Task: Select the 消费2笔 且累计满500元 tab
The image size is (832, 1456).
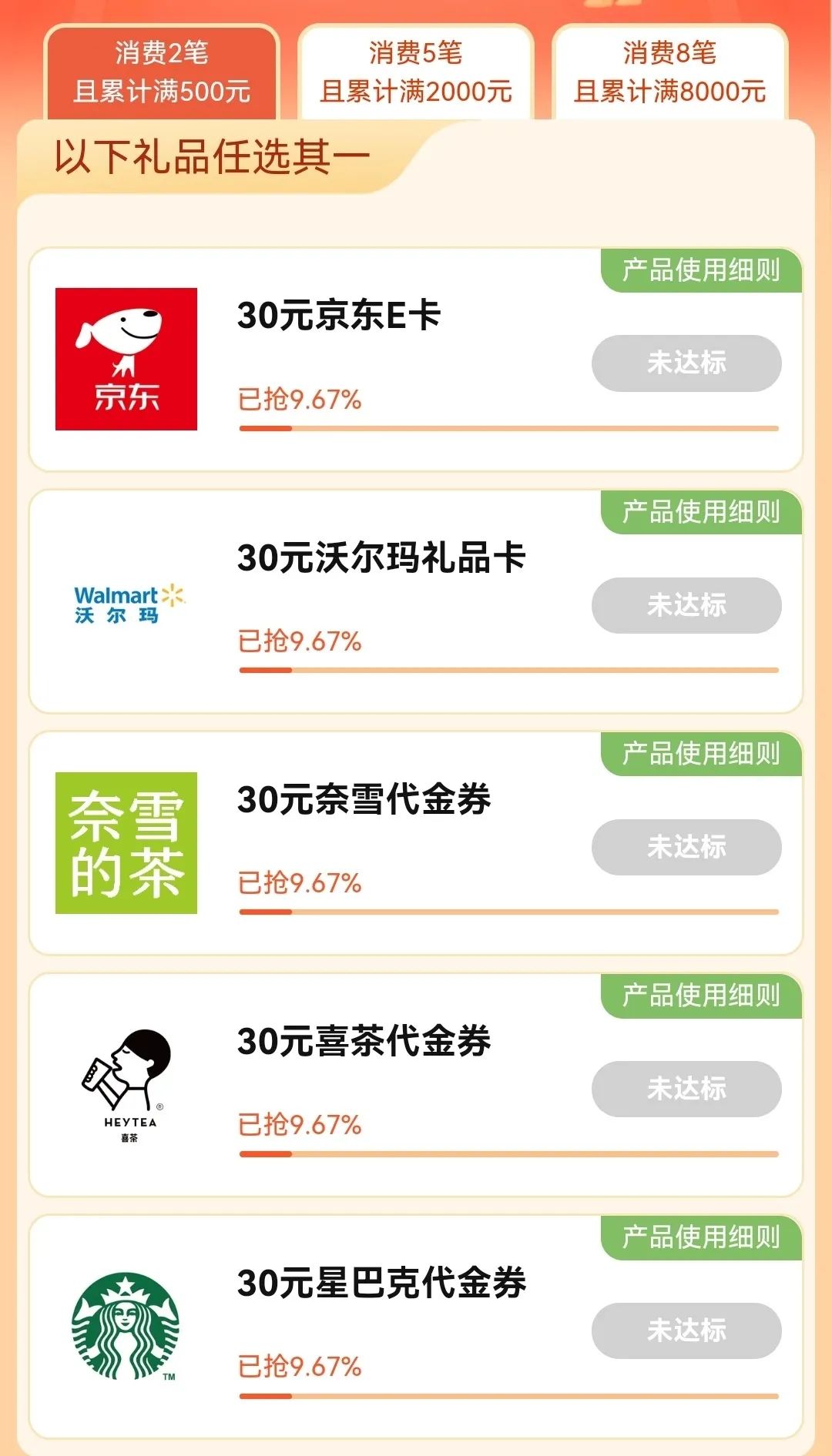Action: 162,72
